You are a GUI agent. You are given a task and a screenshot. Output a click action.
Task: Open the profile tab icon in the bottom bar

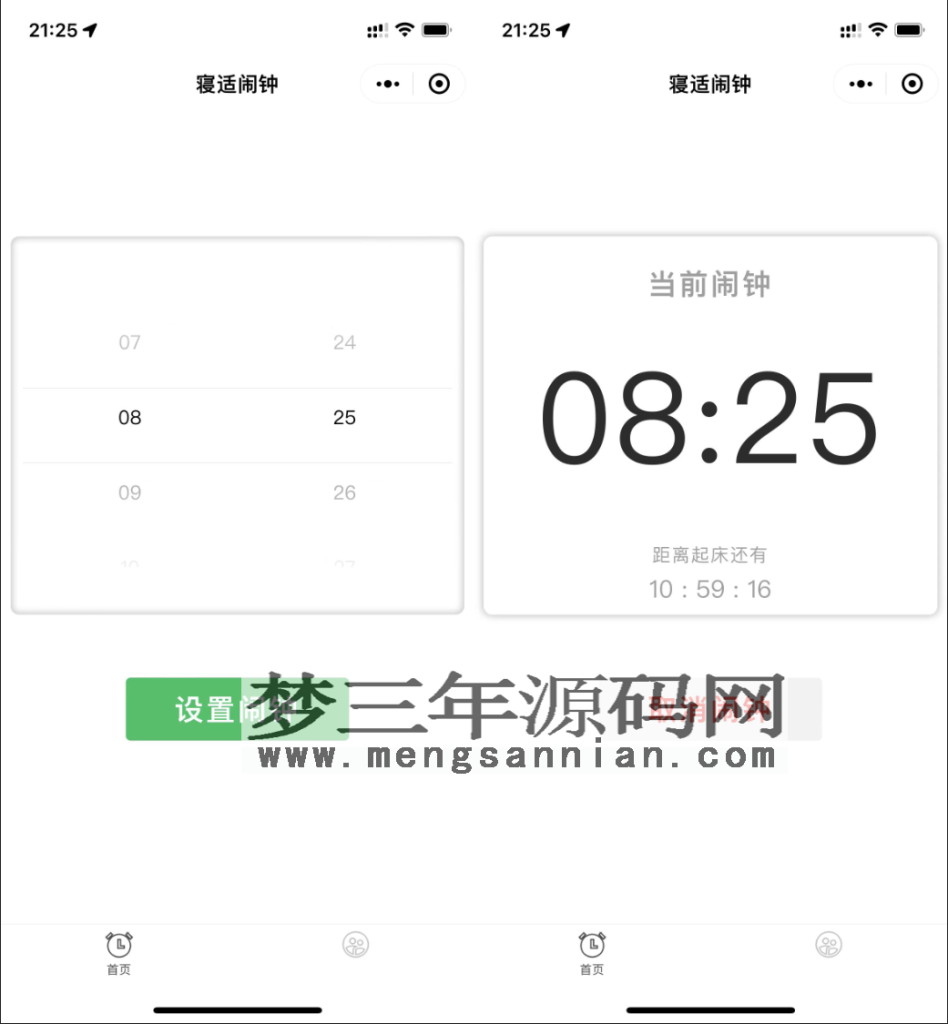(x=356, y=942)
